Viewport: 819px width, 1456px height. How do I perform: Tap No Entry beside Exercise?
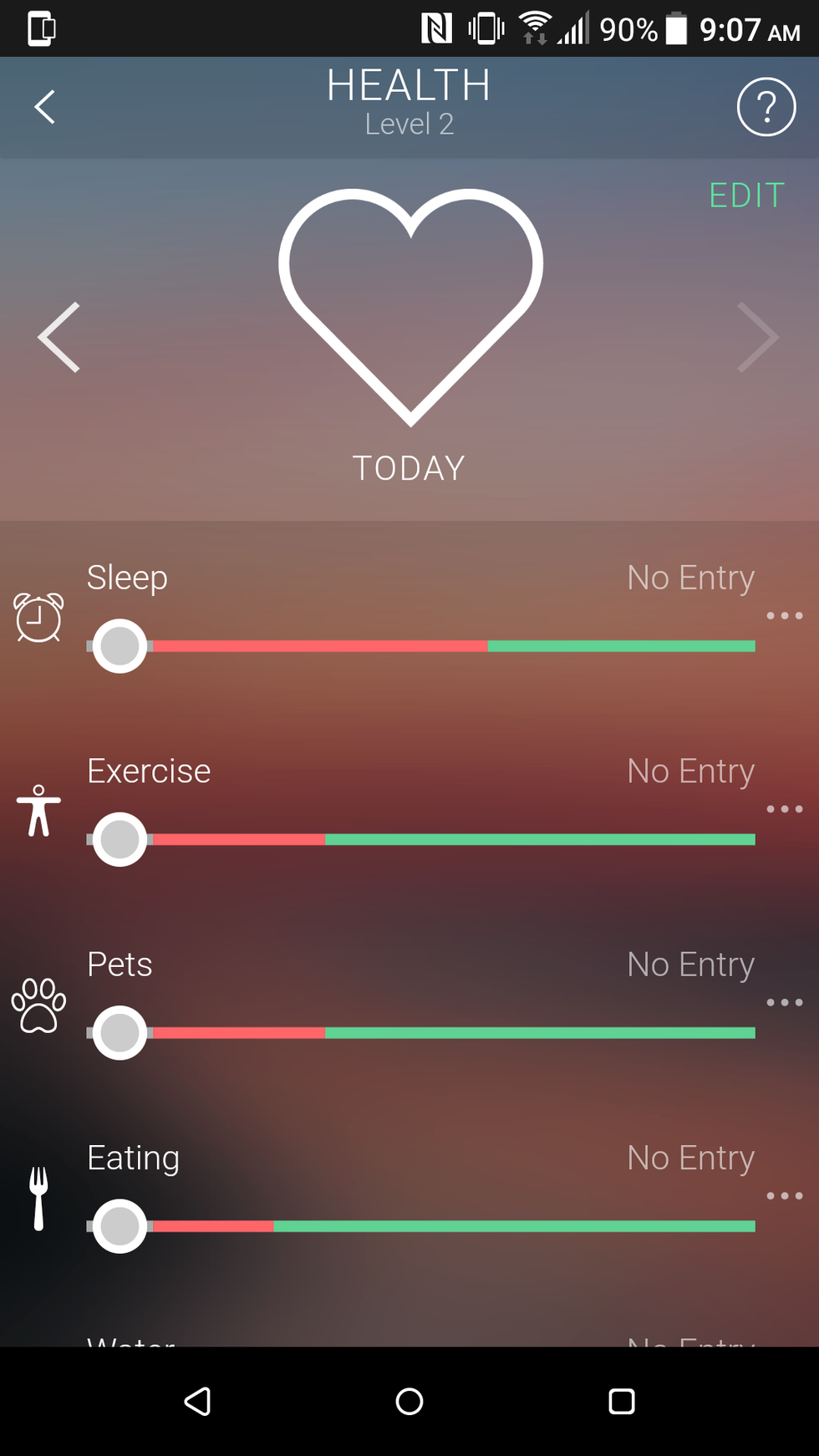click(x=690, y=771)
